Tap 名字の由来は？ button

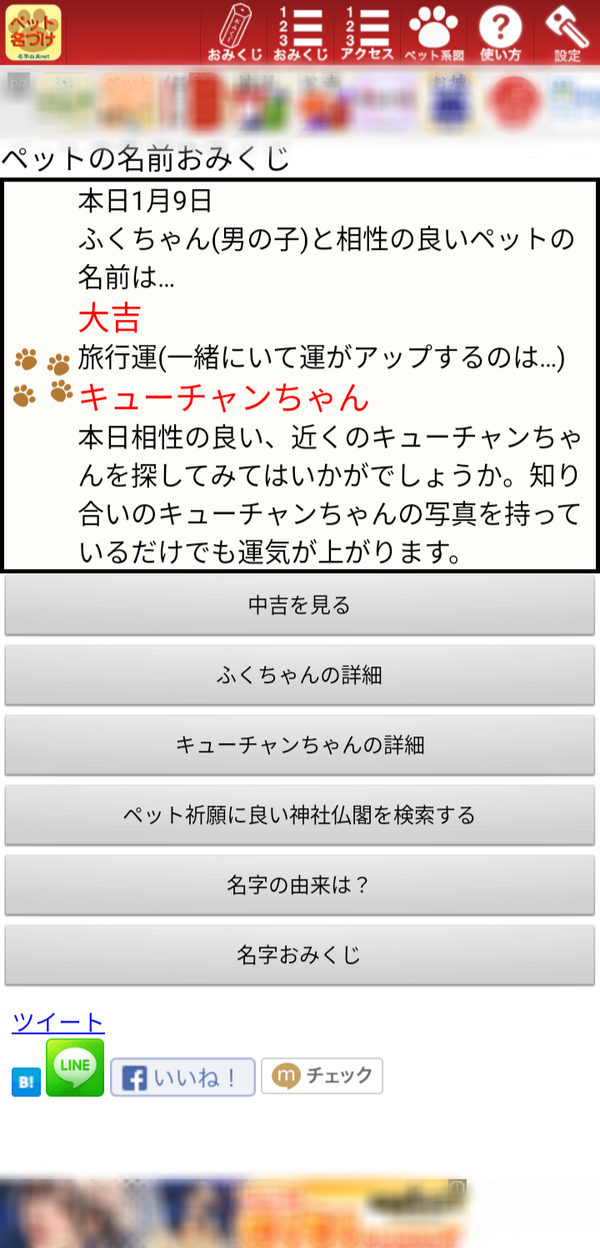pos(300,885)
